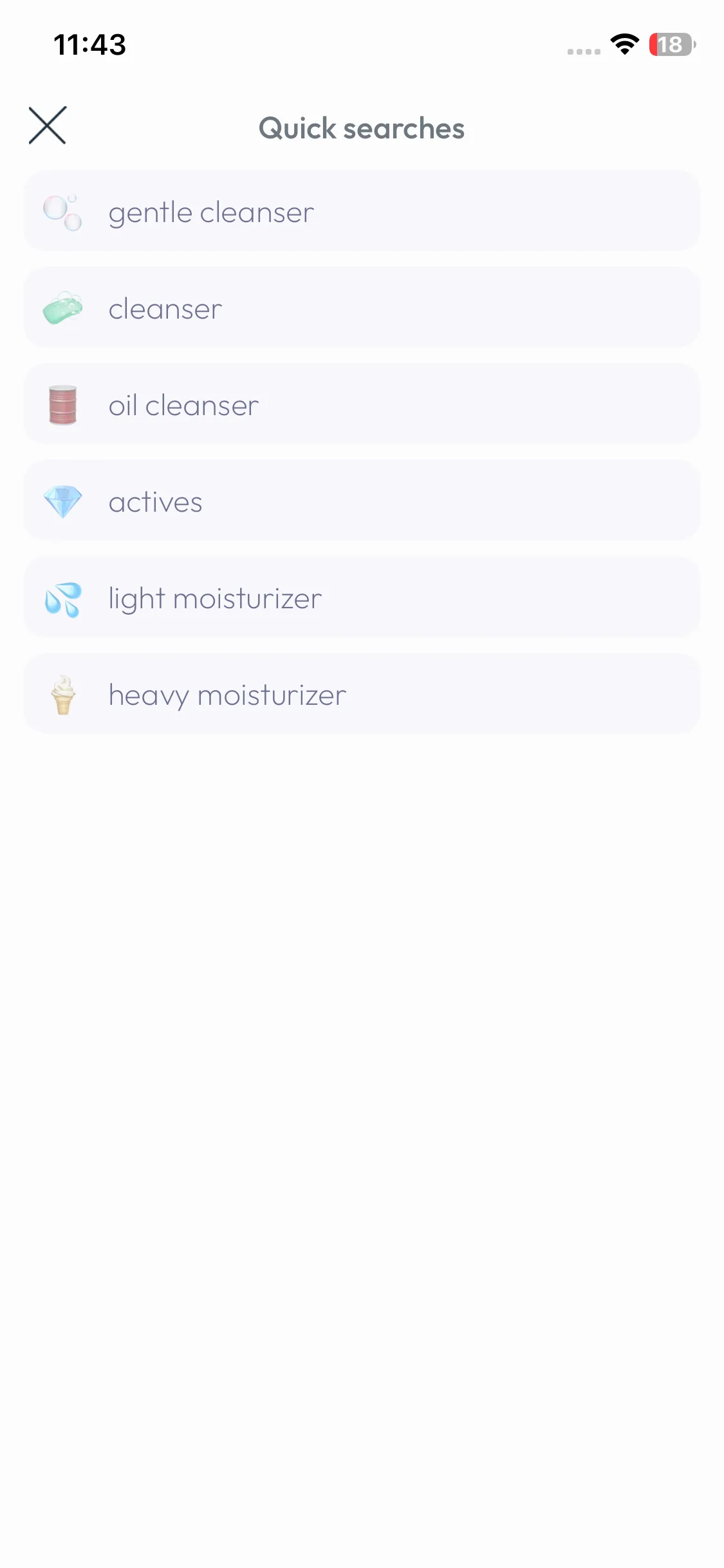Open the actives quick search

pyautogui.click(x=362, y=501)
